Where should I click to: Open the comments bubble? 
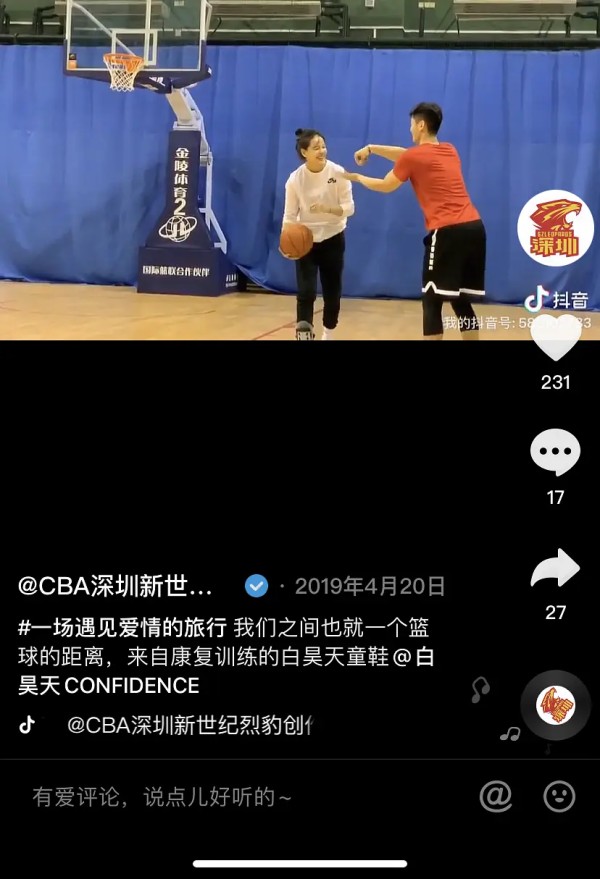pyautogui.click(x=555, y=453)
